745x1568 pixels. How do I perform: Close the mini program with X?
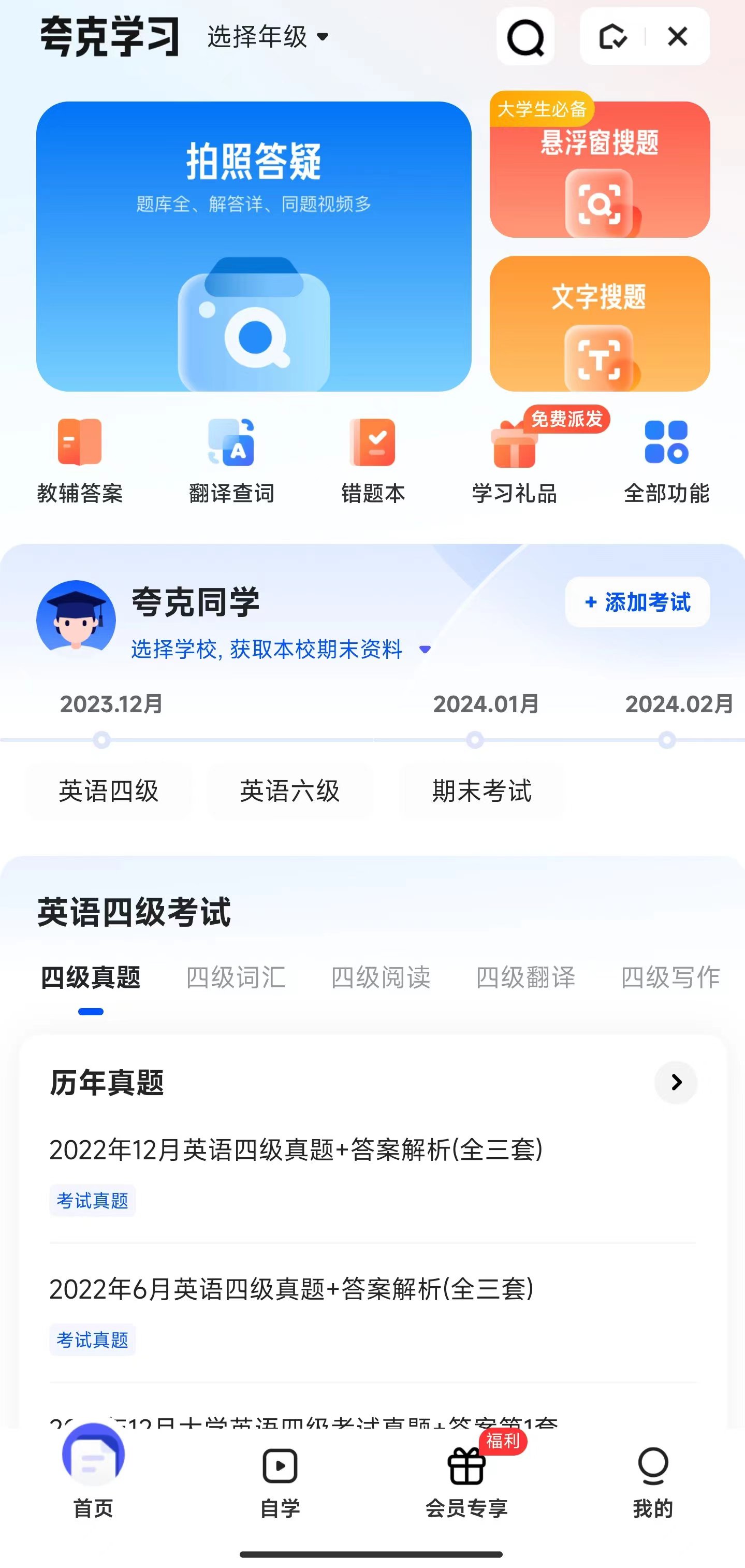click(x=678, y=37)
